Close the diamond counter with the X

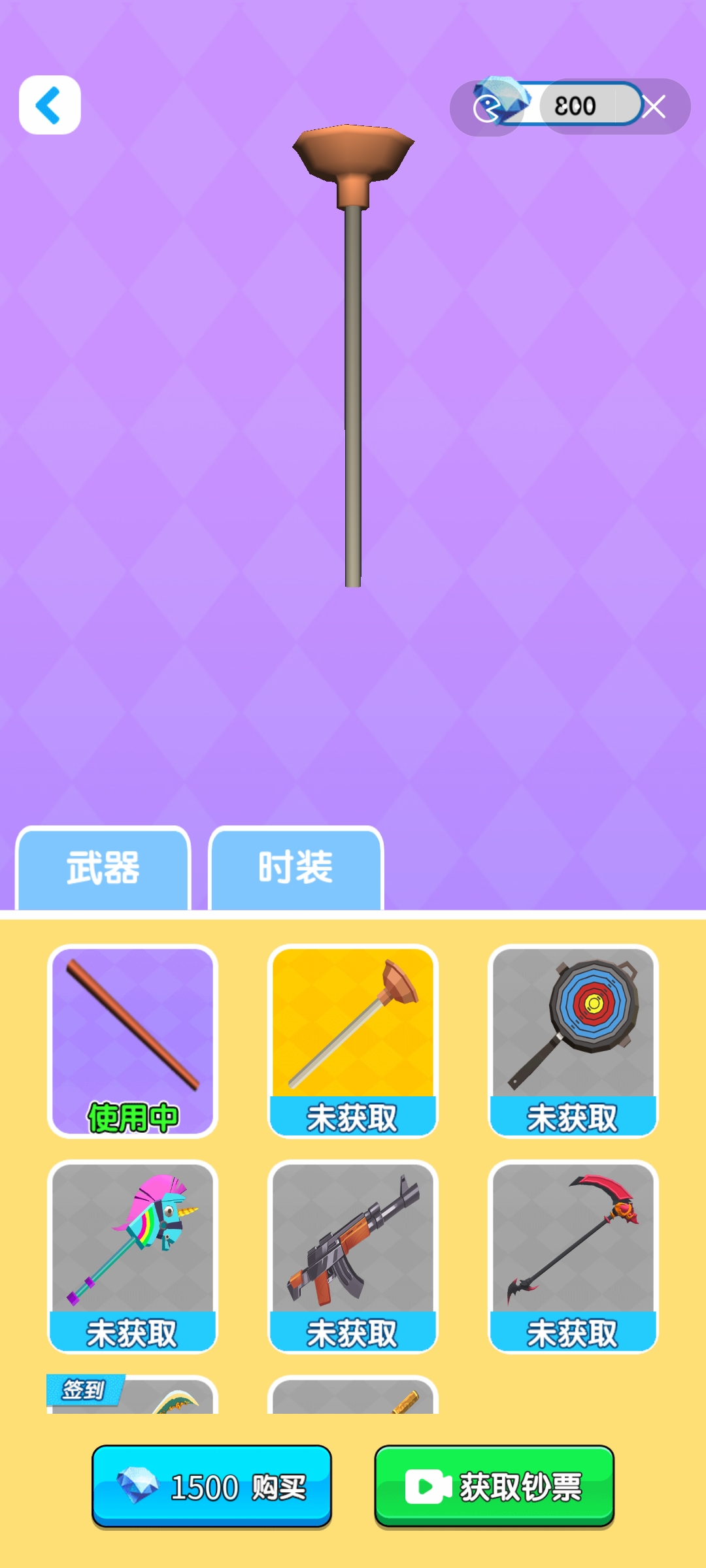(x=654, y=106)
